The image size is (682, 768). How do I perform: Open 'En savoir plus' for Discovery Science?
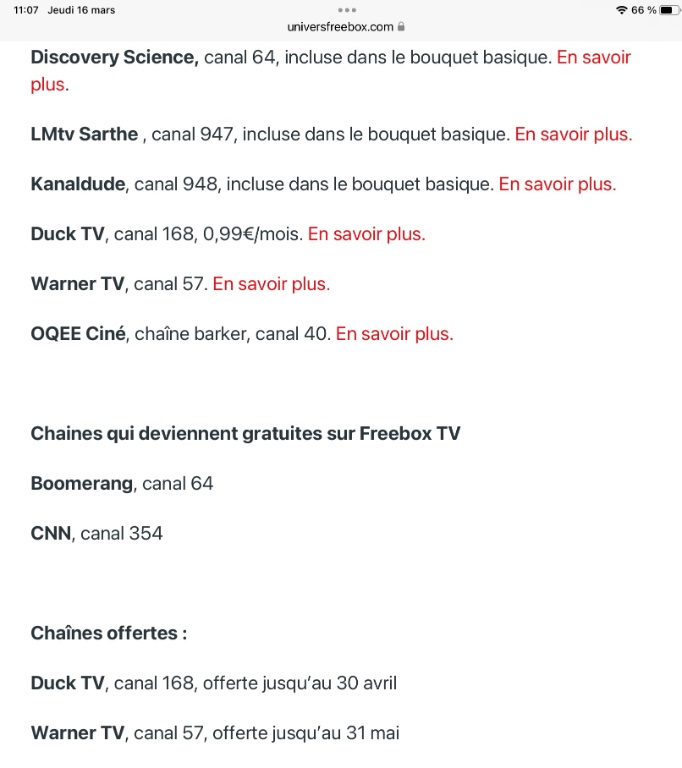tap(593, 58)
